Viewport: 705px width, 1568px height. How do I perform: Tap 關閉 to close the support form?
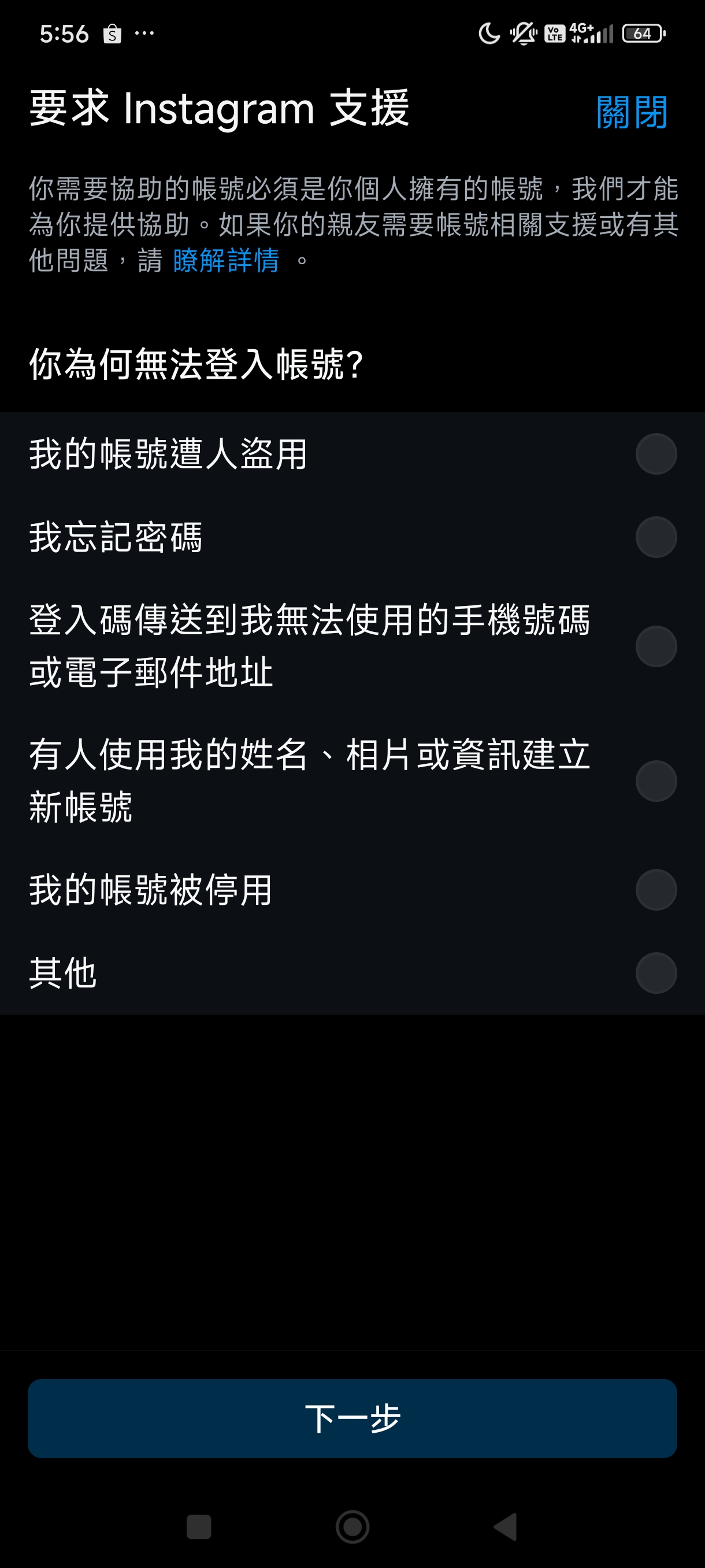click(x=633, y=111)
